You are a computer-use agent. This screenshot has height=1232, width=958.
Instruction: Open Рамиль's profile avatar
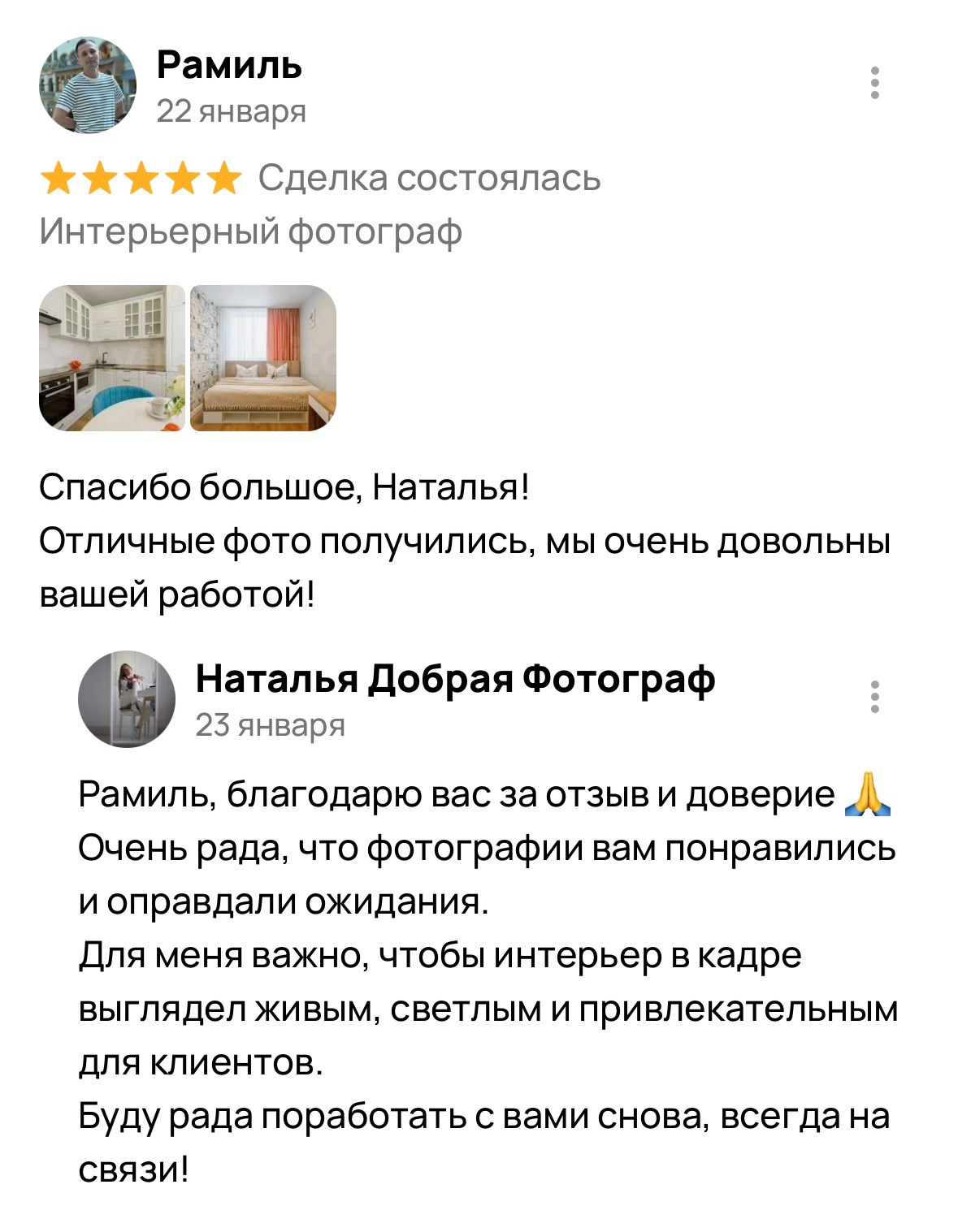tap(90, 86)
